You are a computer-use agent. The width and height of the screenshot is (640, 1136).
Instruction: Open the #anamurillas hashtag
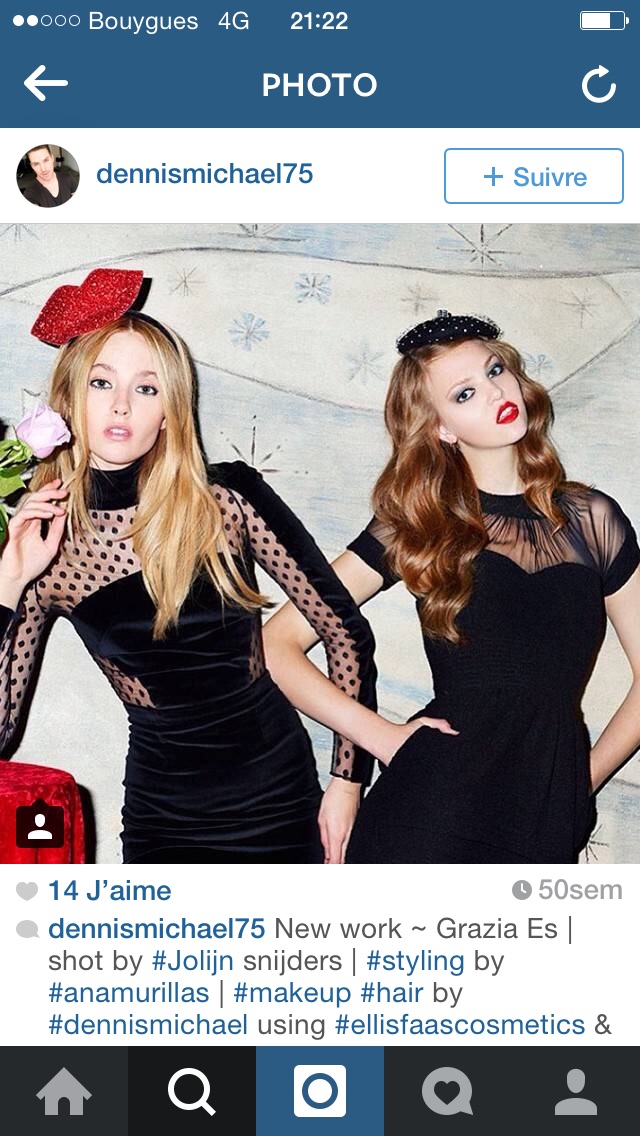pos(129,993)
